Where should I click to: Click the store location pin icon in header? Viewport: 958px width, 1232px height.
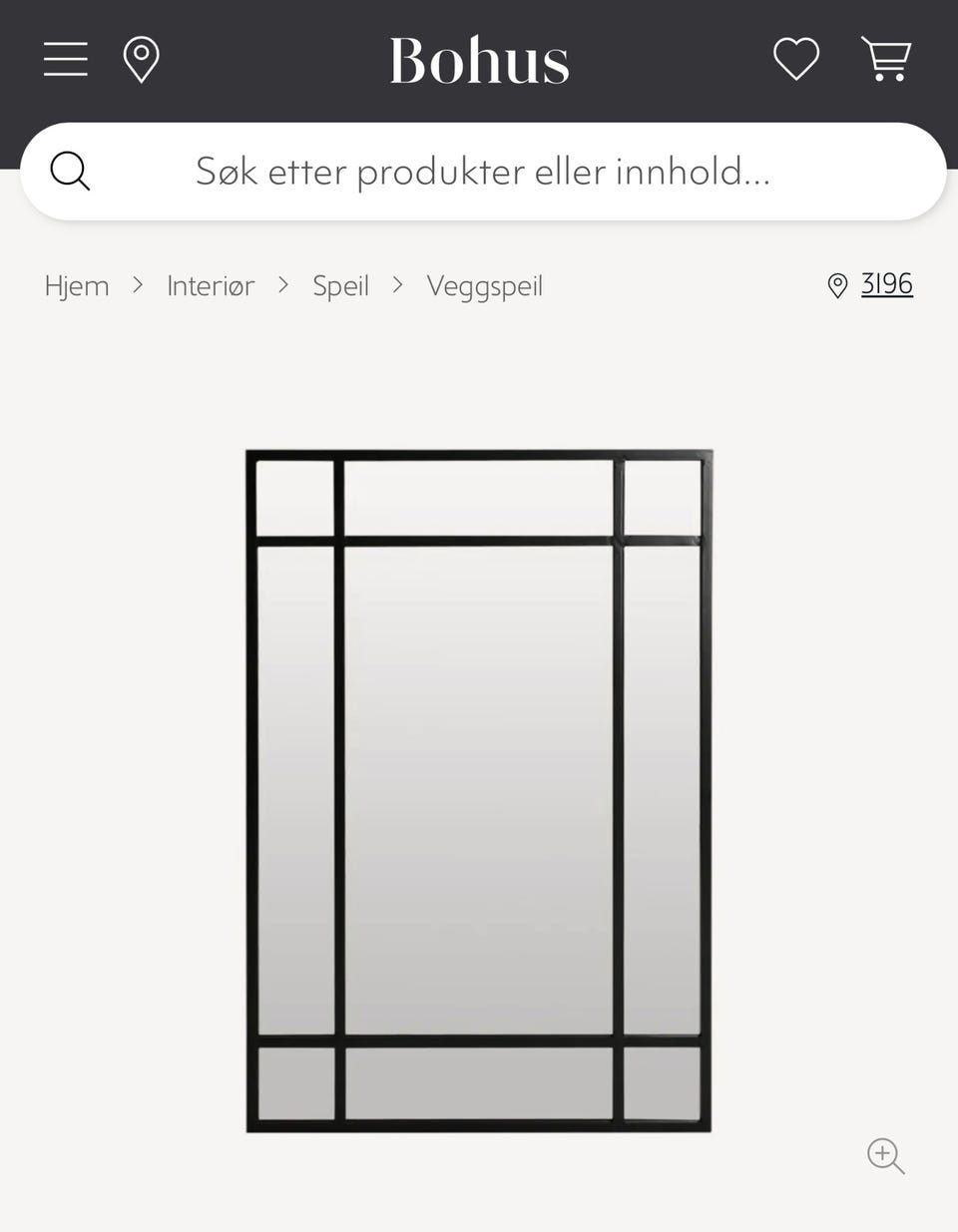[x=141, y=59]
